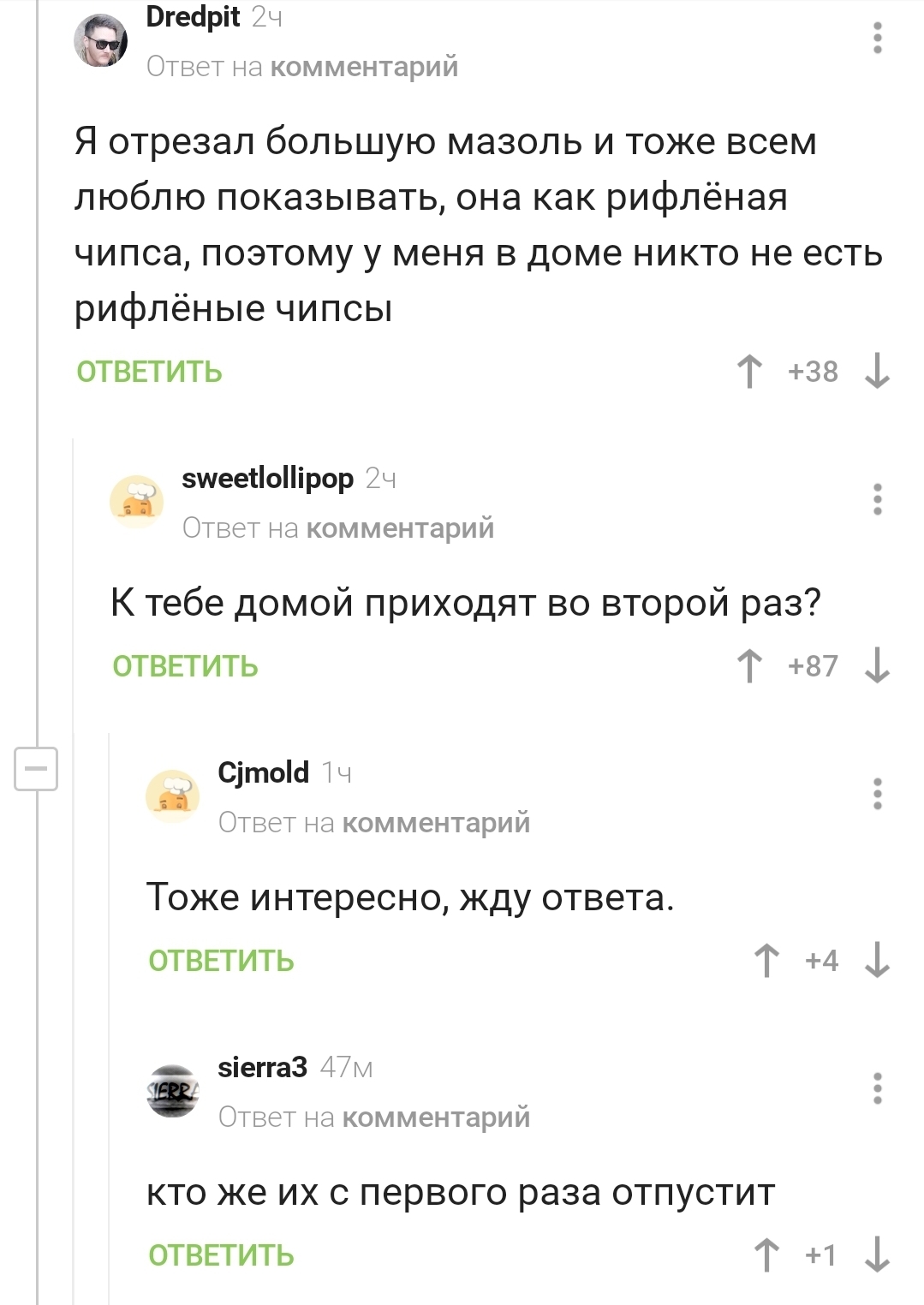Screen dimensions: 924x1305
Task: Upvote Dredpit's comment
Action: (749, 372)
